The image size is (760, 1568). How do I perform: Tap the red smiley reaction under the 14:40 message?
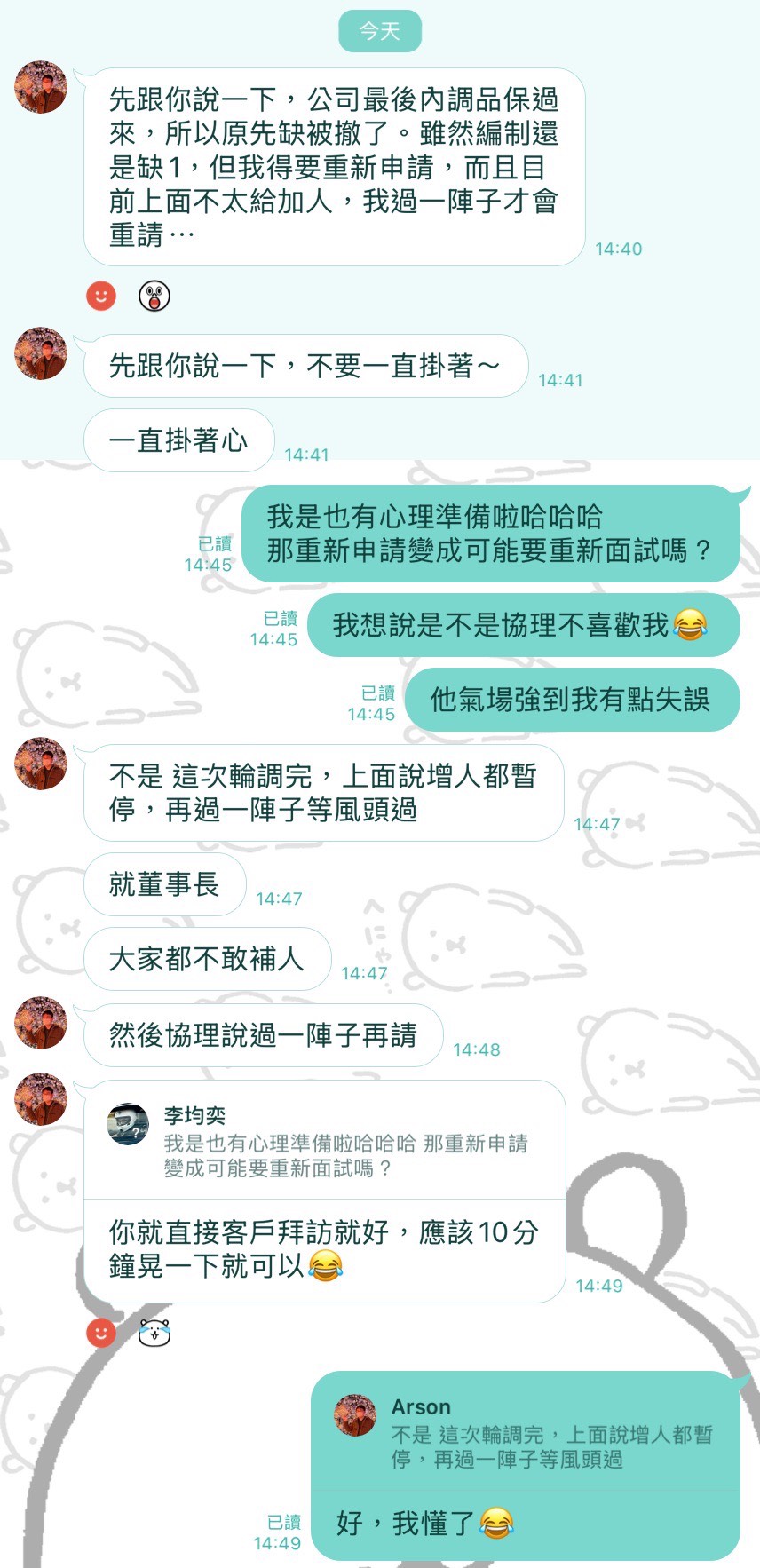[x=101, y=296]
